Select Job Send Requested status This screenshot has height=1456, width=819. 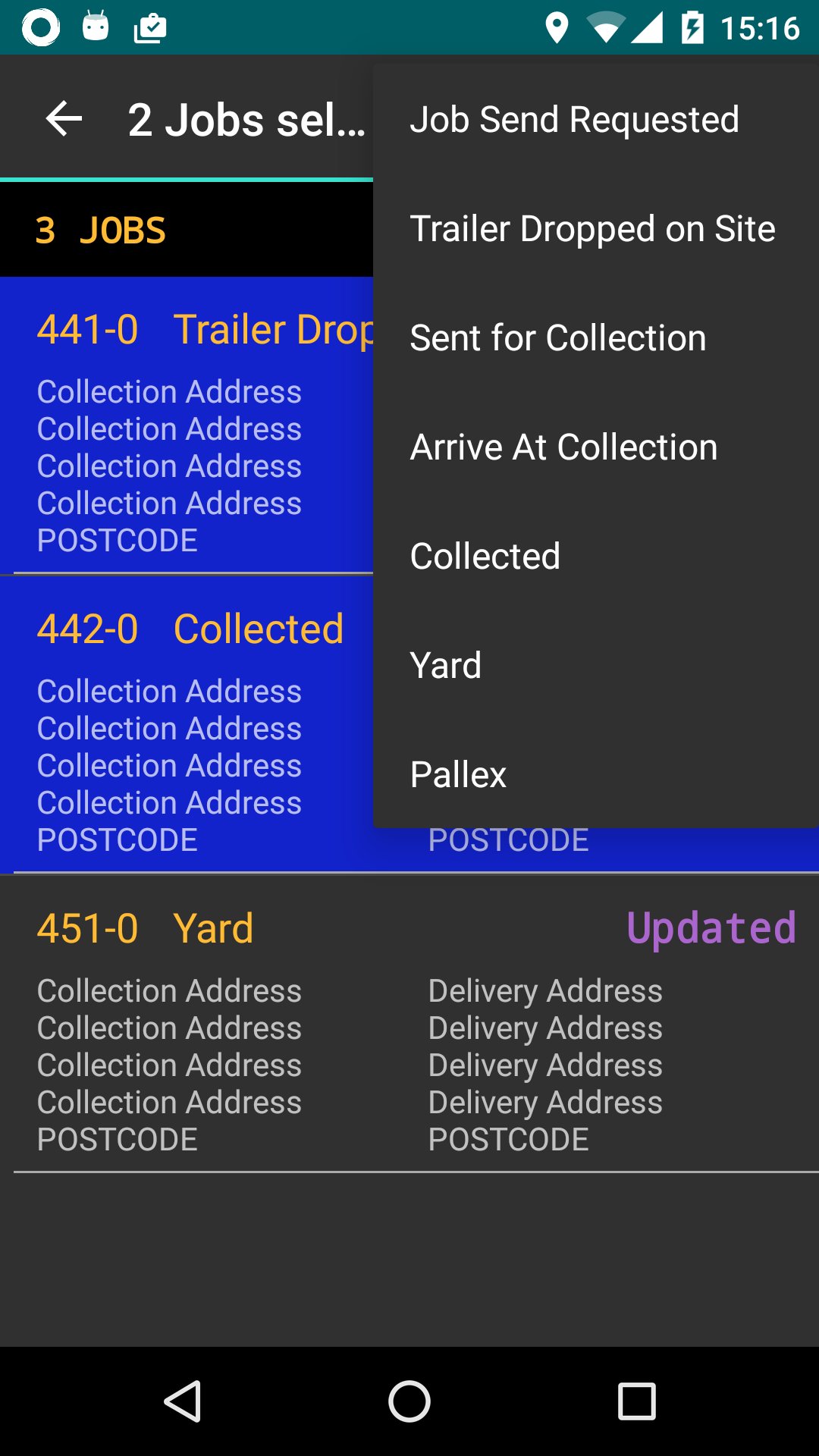point(574,120)
